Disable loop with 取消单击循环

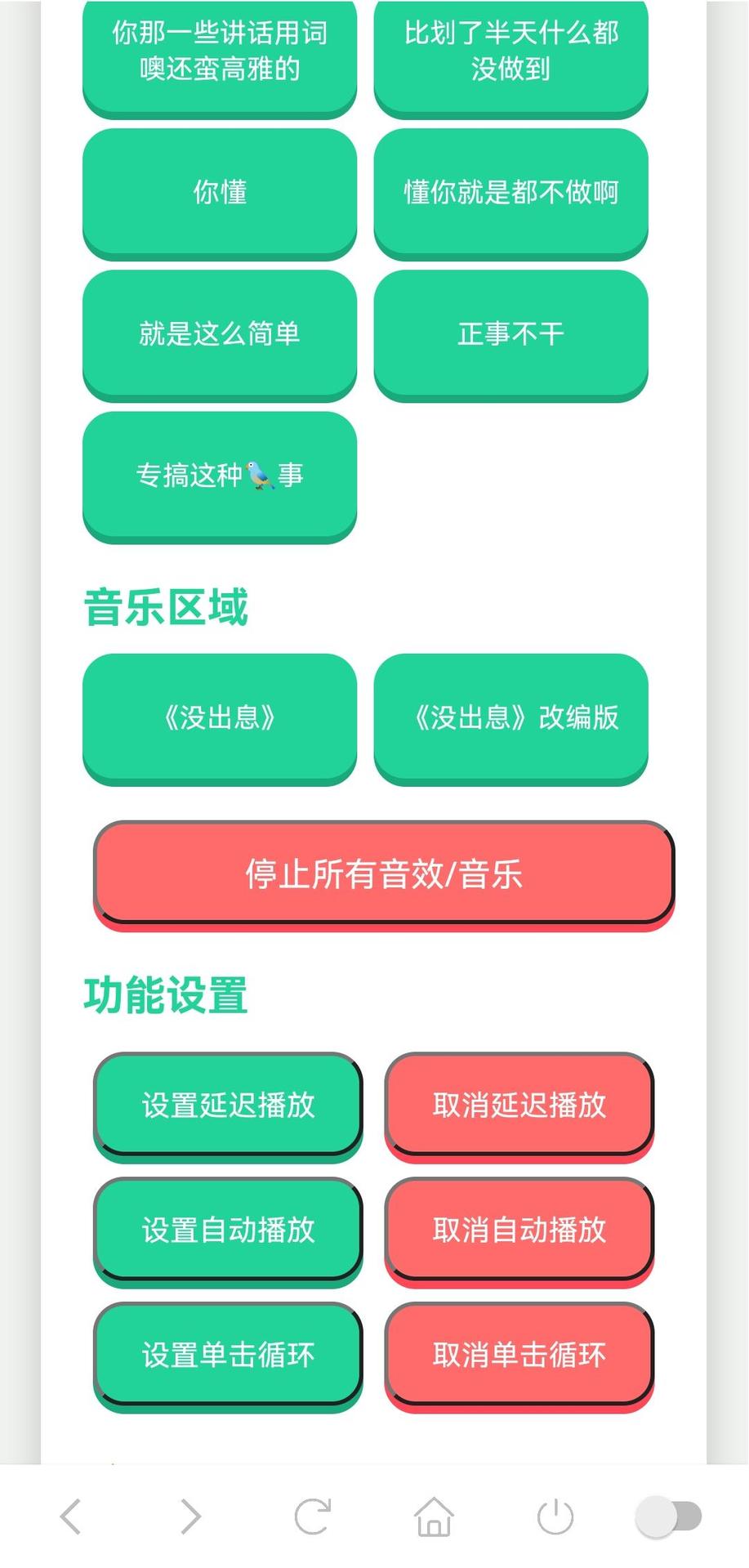(519, 1355)
